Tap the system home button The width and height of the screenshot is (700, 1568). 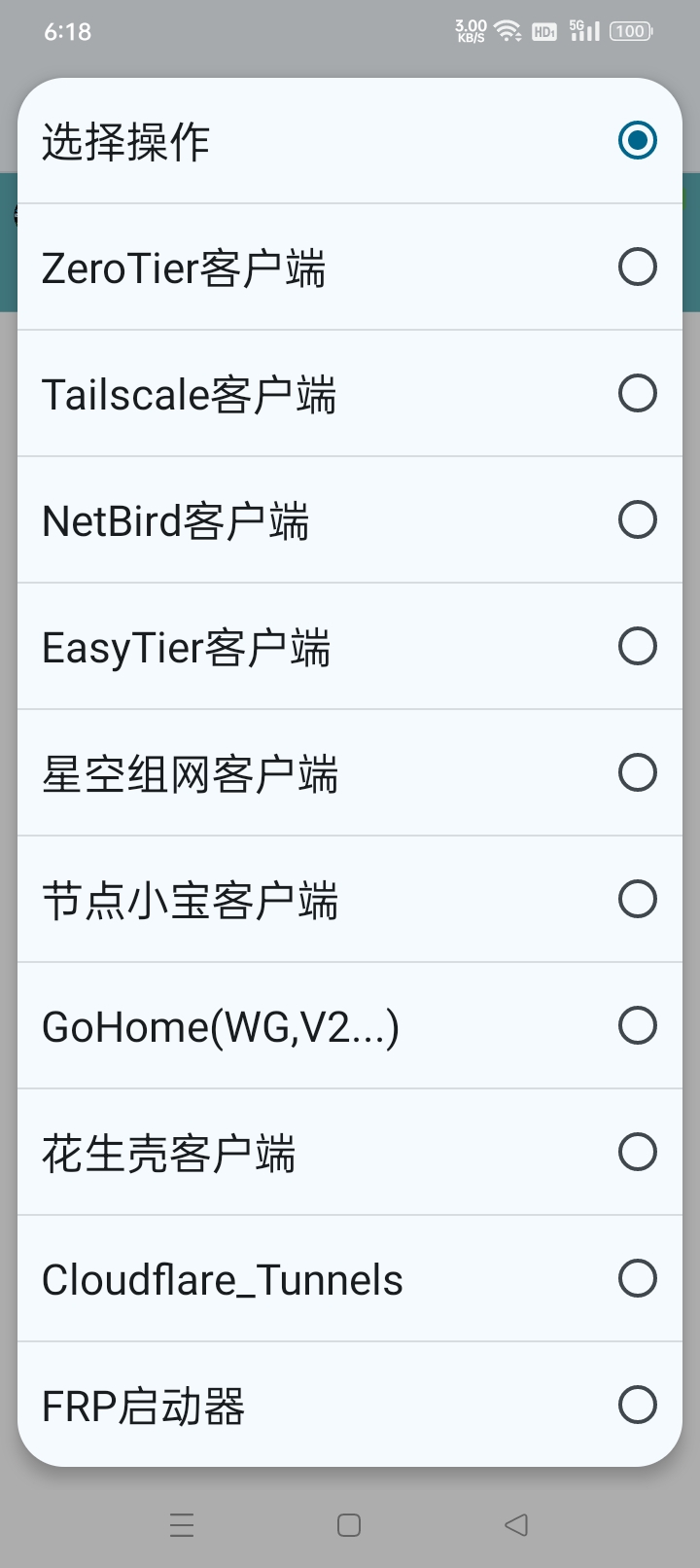[x=349, y=1524]
